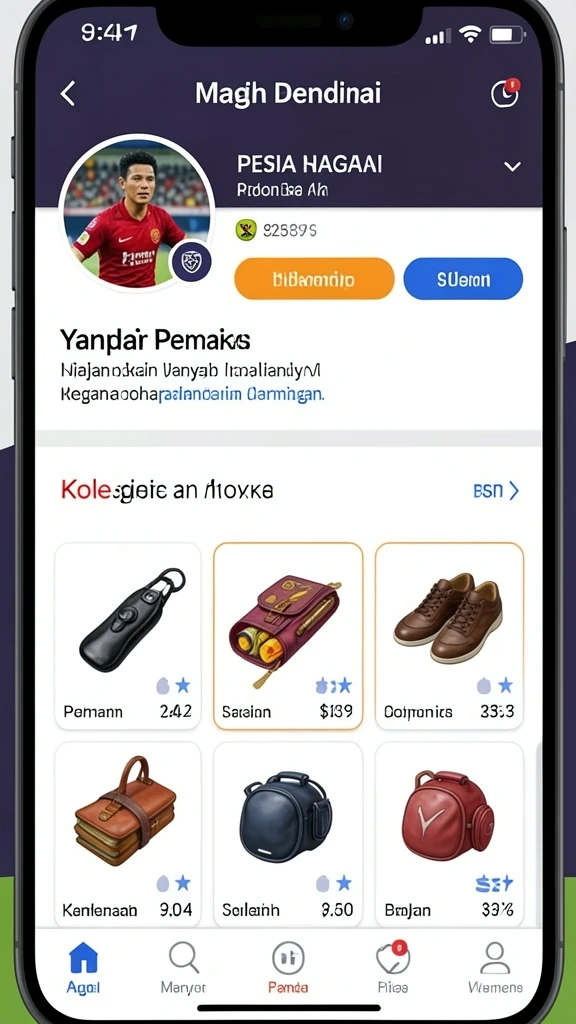Tap the orange button under the profile name
Viewport: 576px width, 1024px height.
click(x=314, y=279)
